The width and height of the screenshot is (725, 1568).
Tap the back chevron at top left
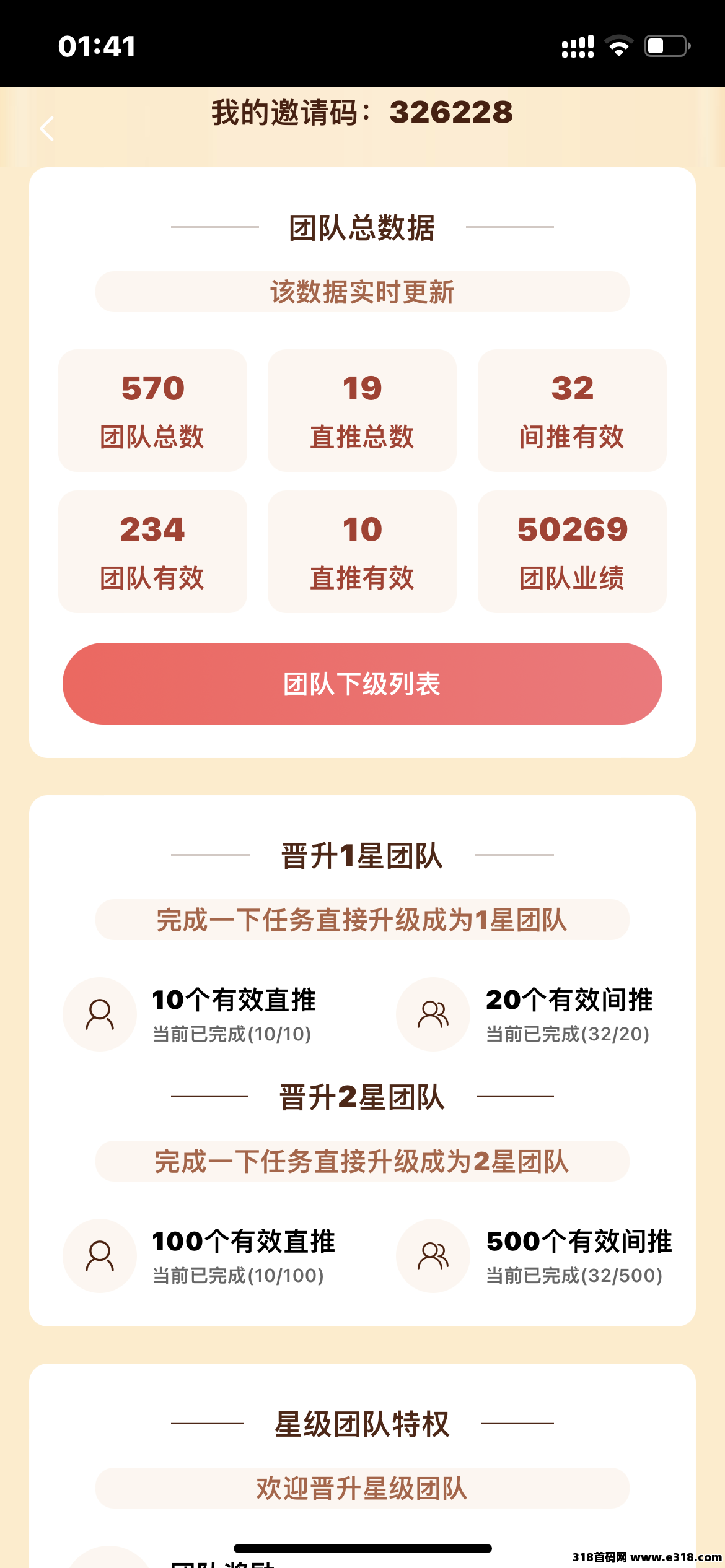tap(46, 128)
